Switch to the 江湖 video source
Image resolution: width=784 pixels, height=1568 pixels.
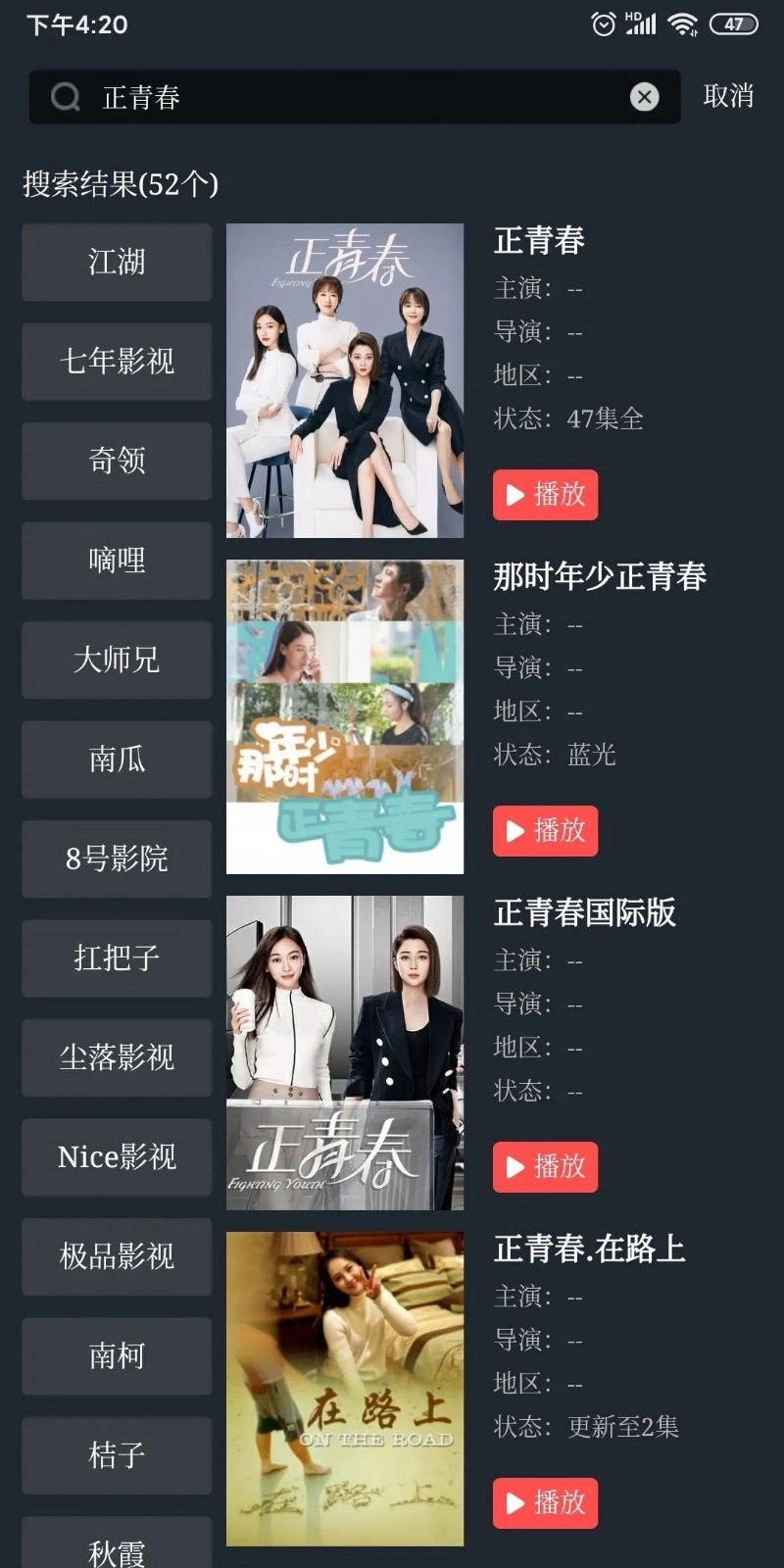(x=116, y=263)
